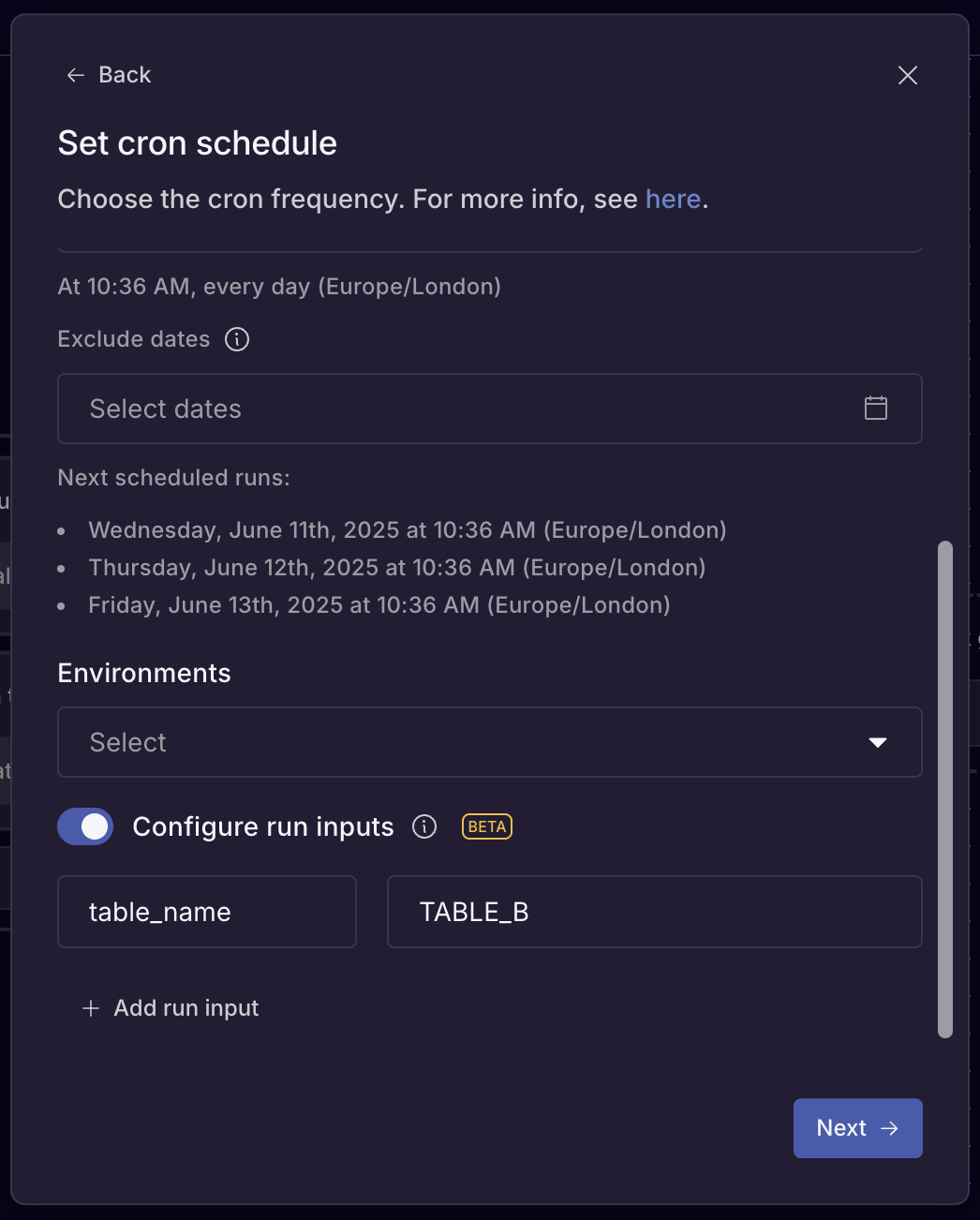Show the Exclude dates info tooltip
The height and width of the screenshot is (1220, 980).
237,339
